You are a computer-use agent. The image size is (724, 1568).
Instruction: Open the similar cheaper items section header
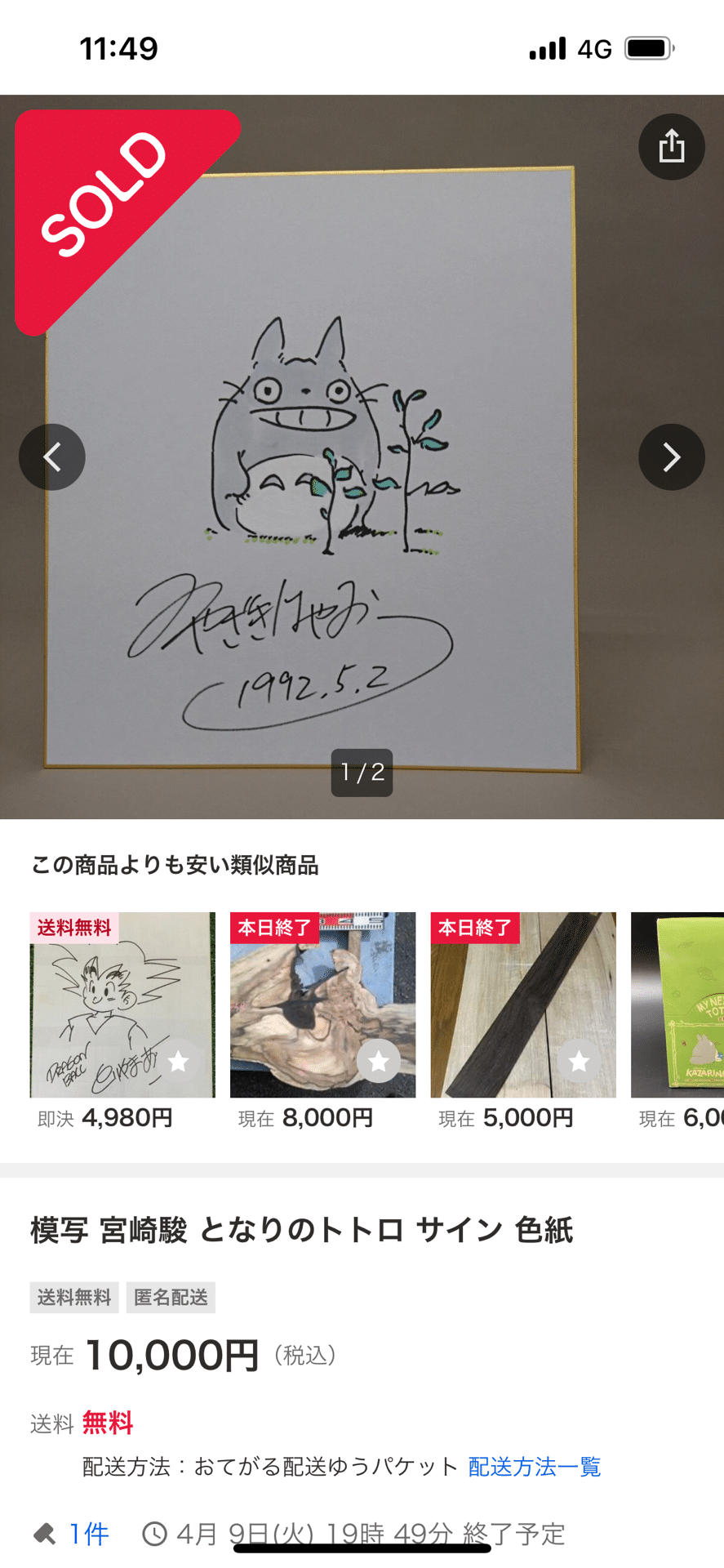coord(175,867)
